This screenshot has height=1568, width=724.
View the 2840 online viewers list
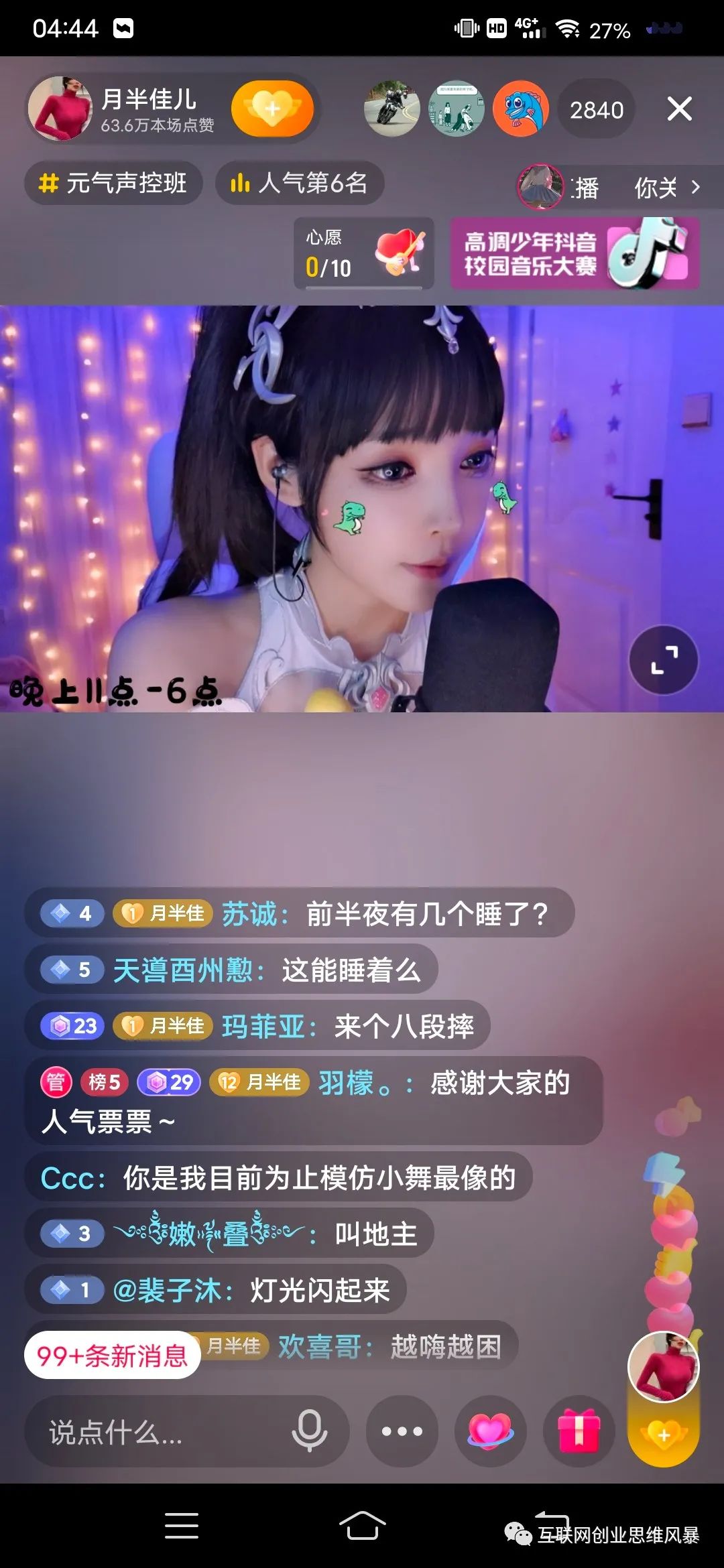tap(596, 110)
